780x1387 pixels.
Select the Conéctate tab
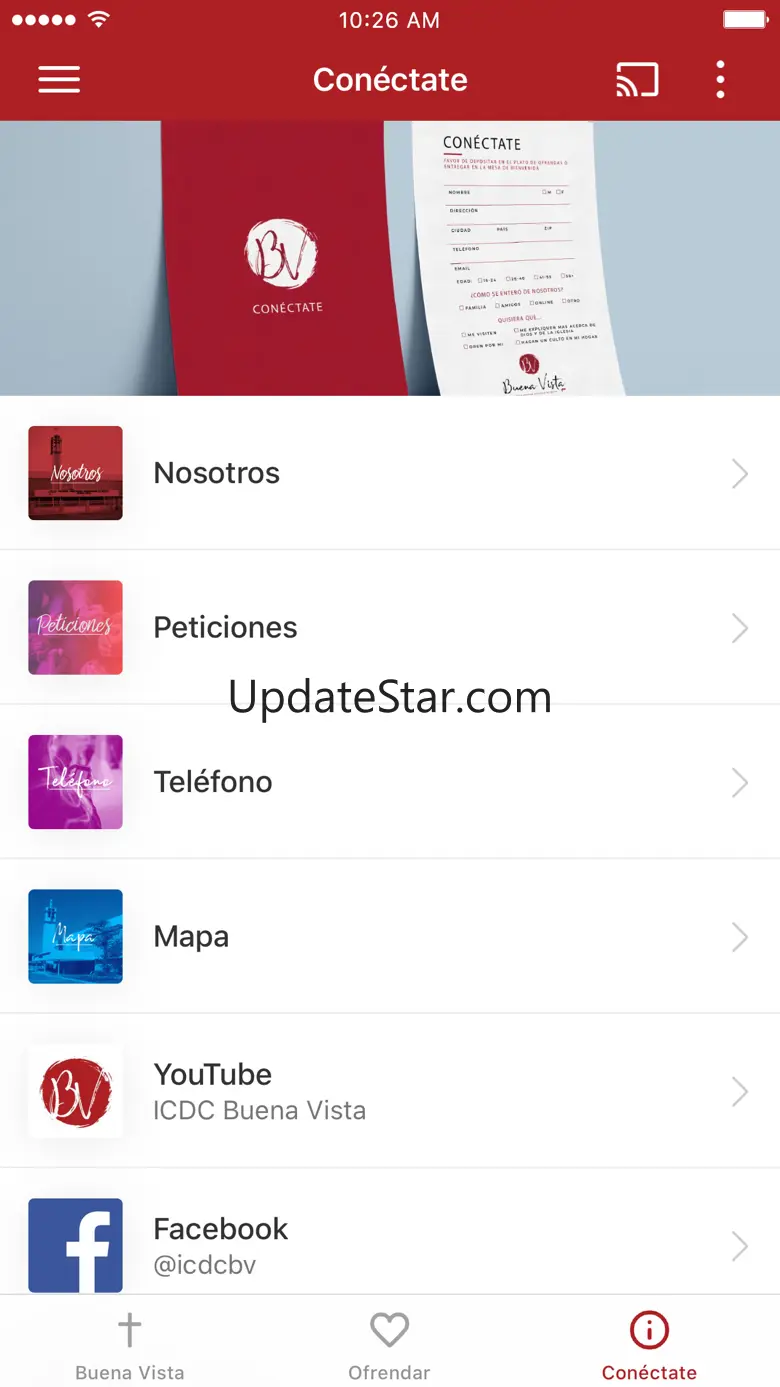pos(649,1345)
